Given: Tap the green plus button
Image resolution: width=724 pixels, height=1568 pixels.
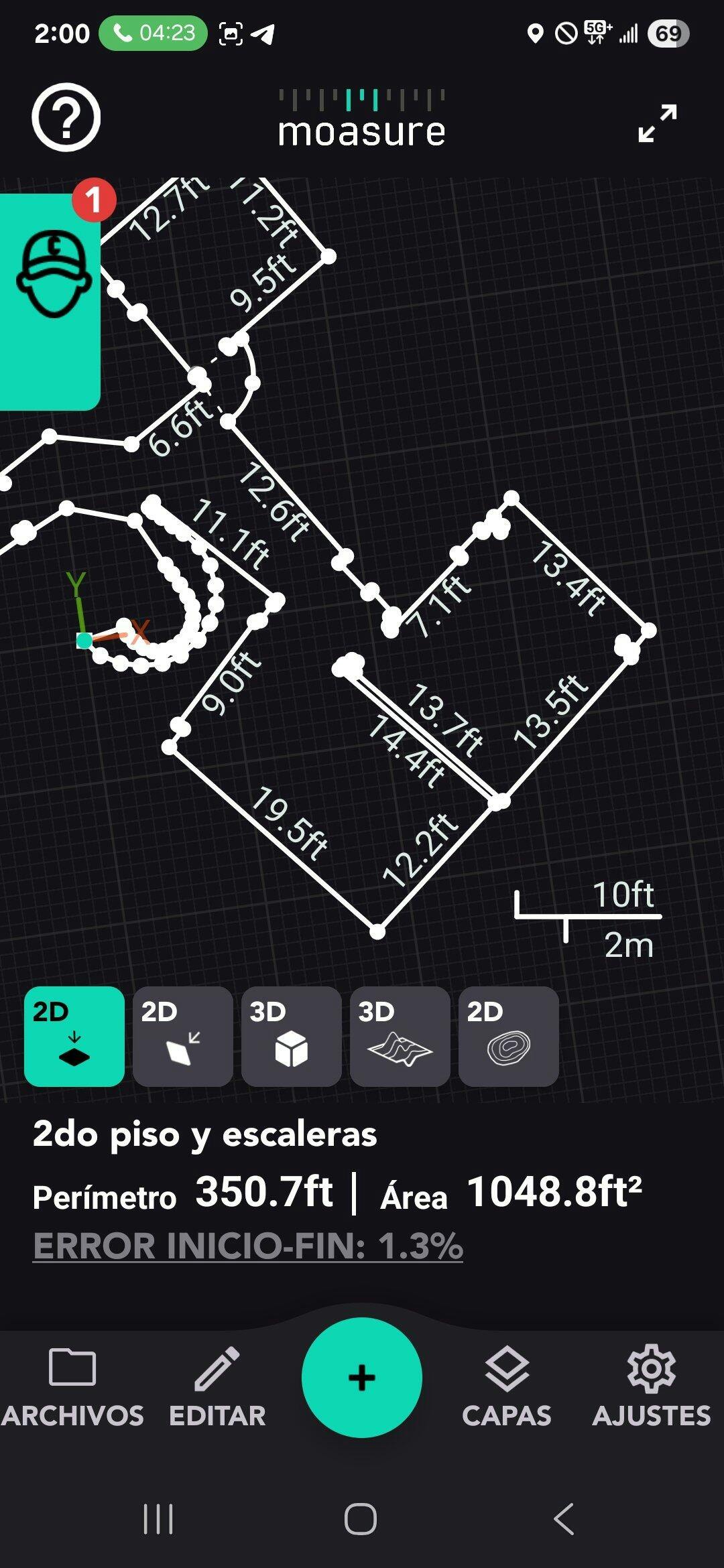Looking at the screenshot, I should tap(362, 1377).
